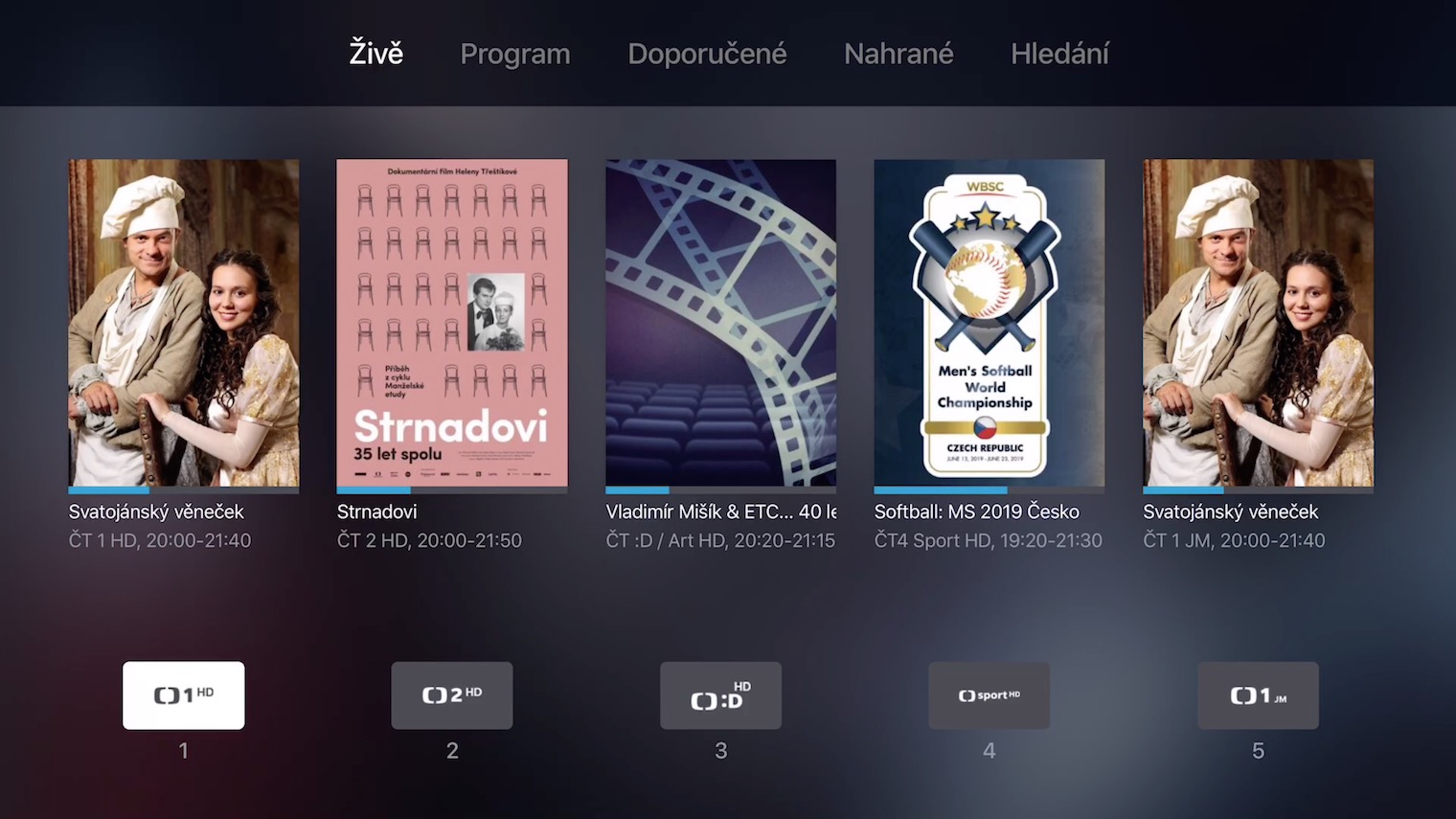Go to the Nahrané tab
1456x819 pixels.
pyautogui.click(x=899, y=54)
